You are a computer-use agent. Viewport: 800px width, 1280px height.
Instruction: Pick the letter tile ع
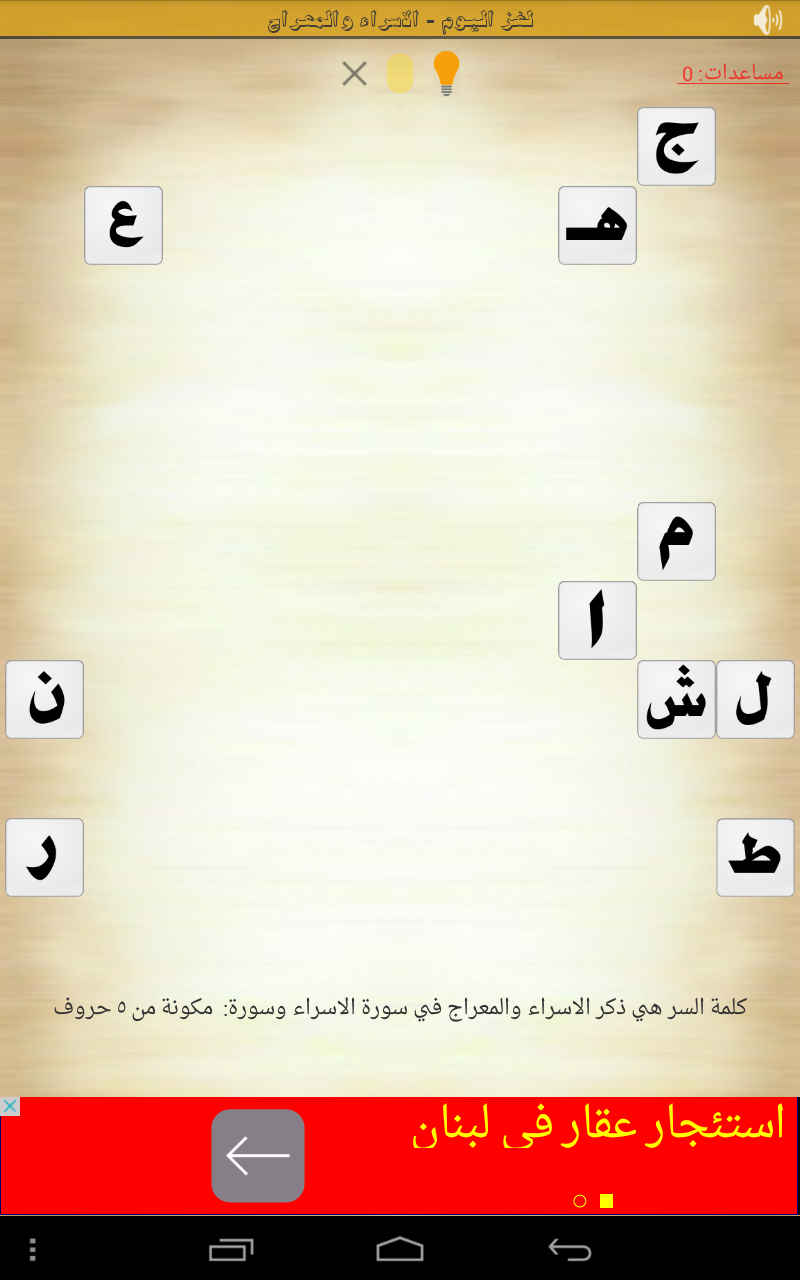[123, 225]
